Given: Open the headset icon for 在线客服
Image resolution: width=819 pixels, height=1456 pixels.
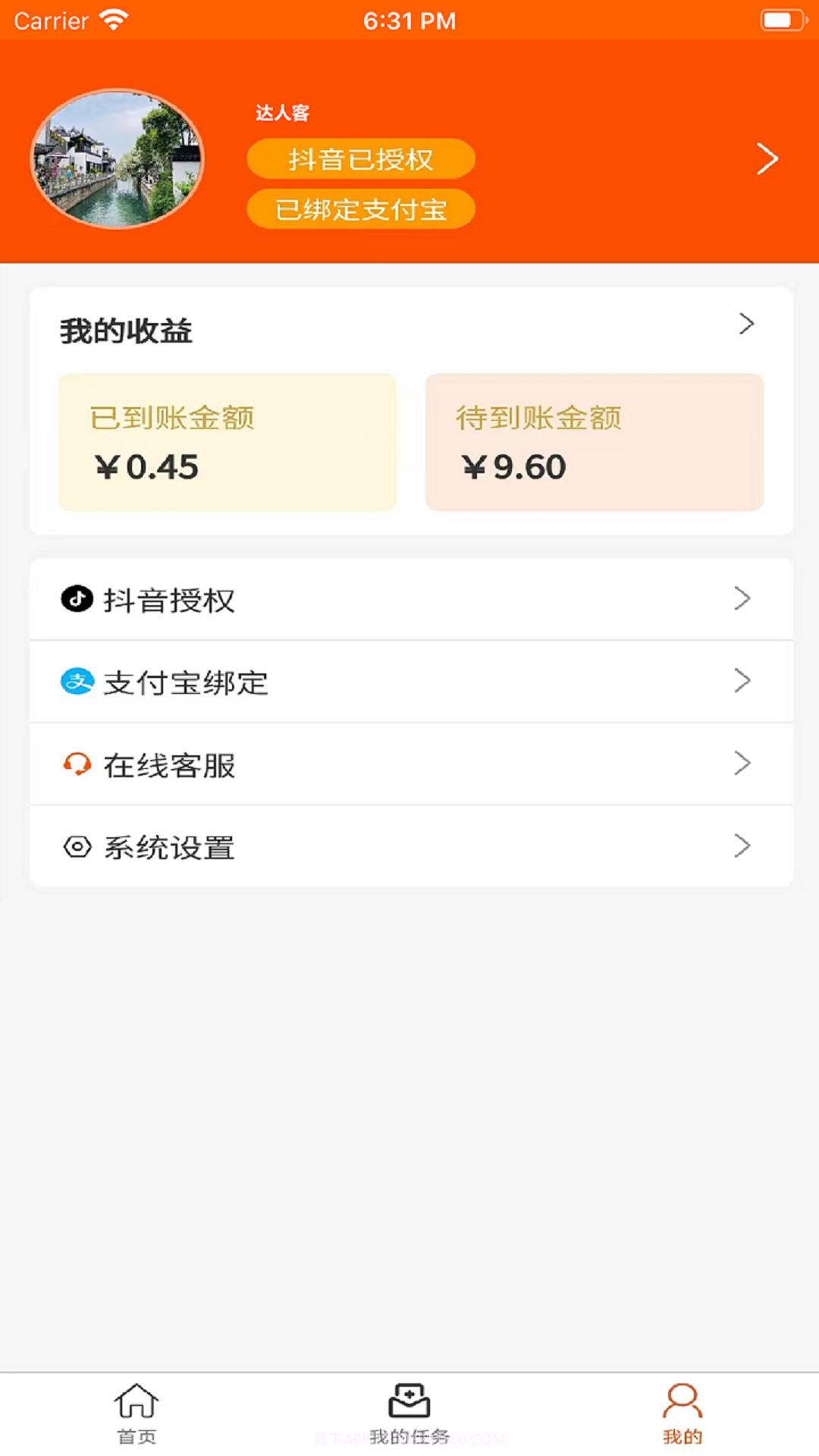Looking at the screenshot, I should (77, 764).
